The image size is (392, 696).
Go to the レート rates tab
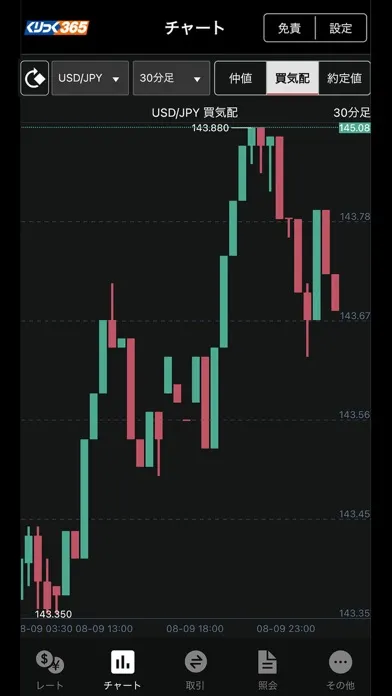[x=50, y=669]
